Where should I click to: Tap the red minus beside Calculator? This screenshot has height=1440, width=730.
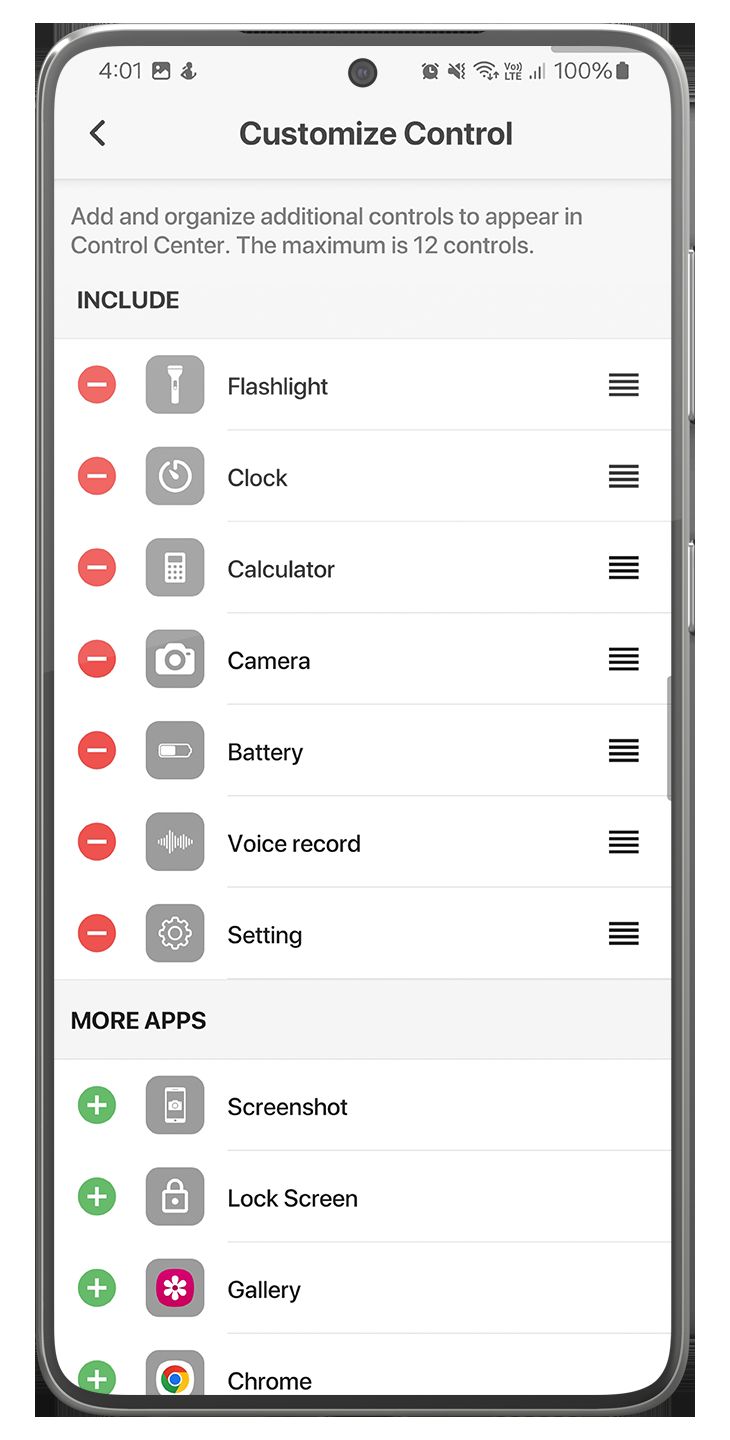pos(97,568)
